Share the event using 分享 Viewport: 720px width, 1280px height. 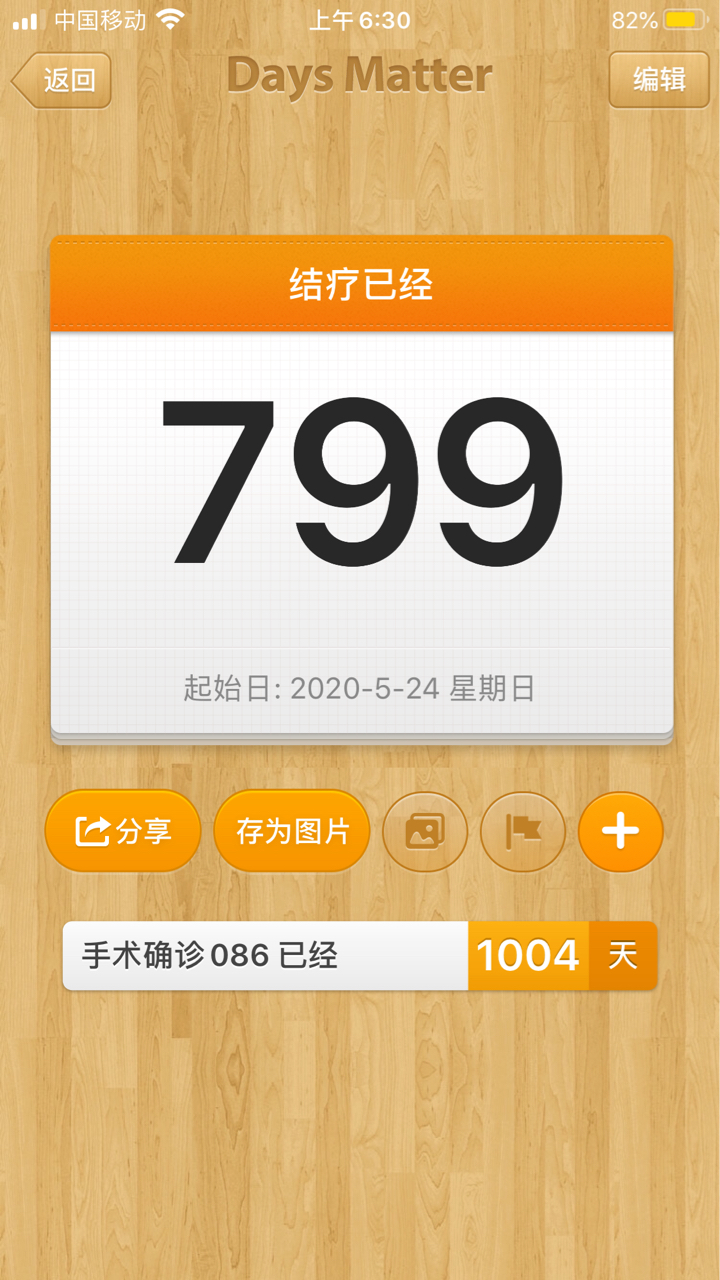[x=123, y=831]
